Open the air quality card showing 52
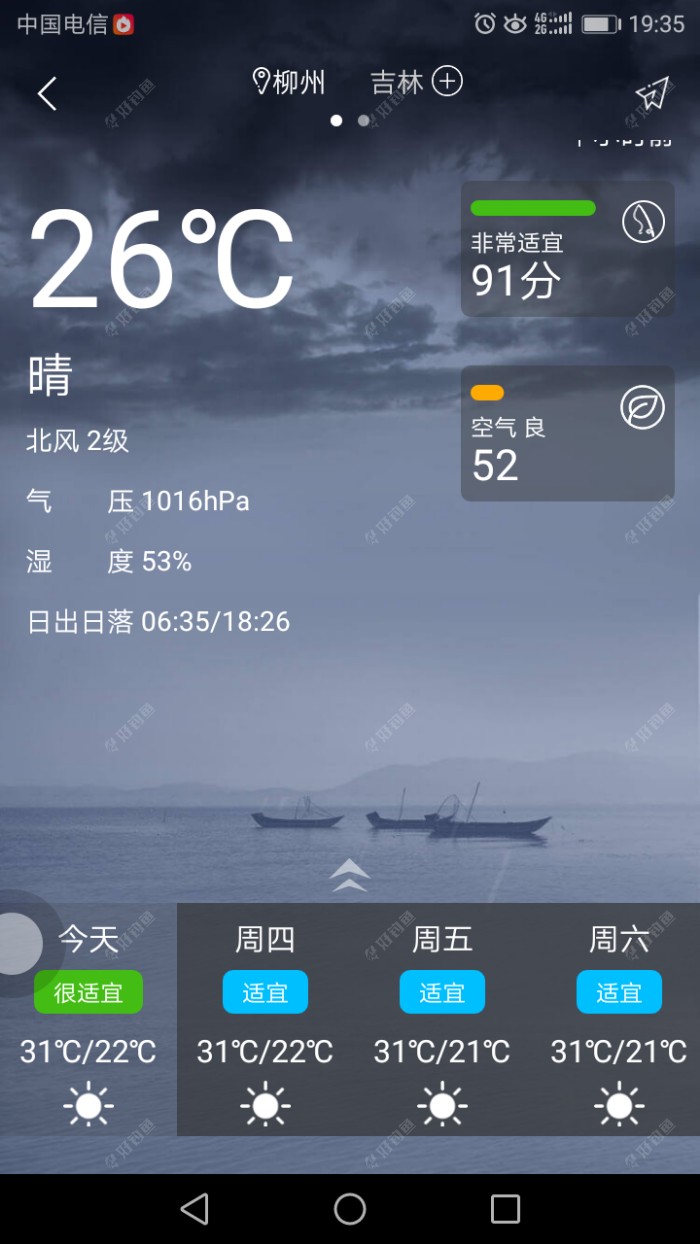700x1244 pixels. (x=567, y=433)
